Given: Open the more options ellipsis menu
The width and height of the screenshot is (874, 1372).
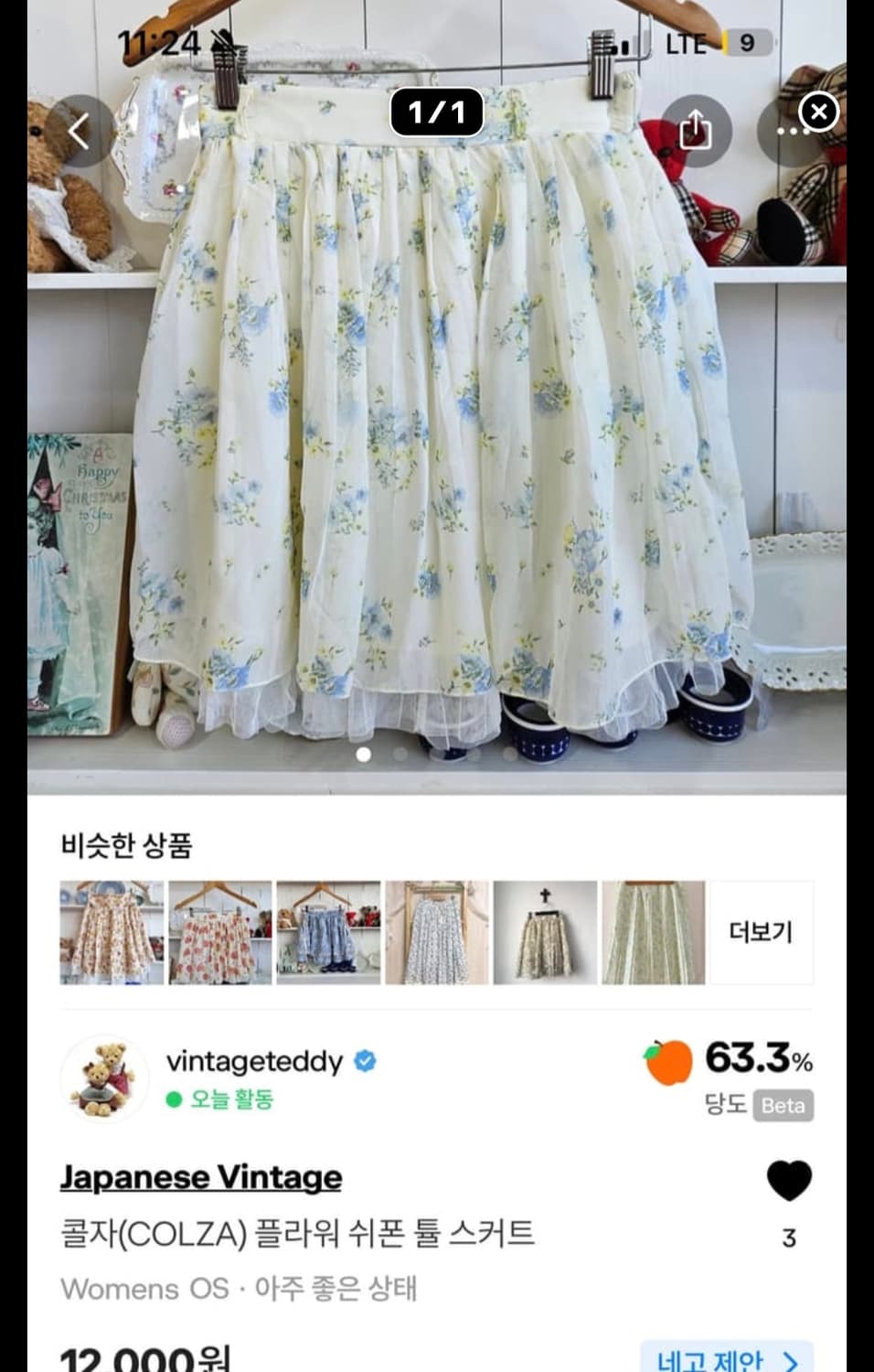Looking at the screenshot, I should pyautogui.click(x=791, y=130).
